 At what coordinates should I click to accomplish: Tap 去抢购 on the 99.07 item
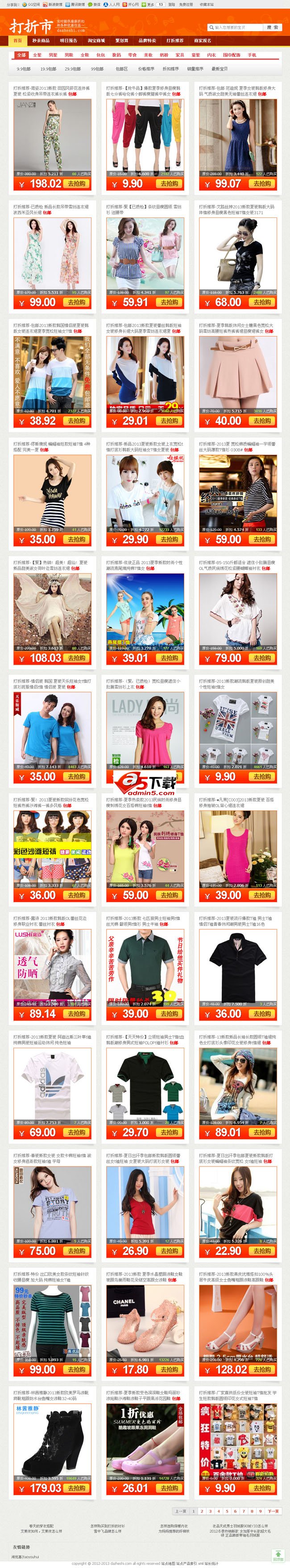262,183
